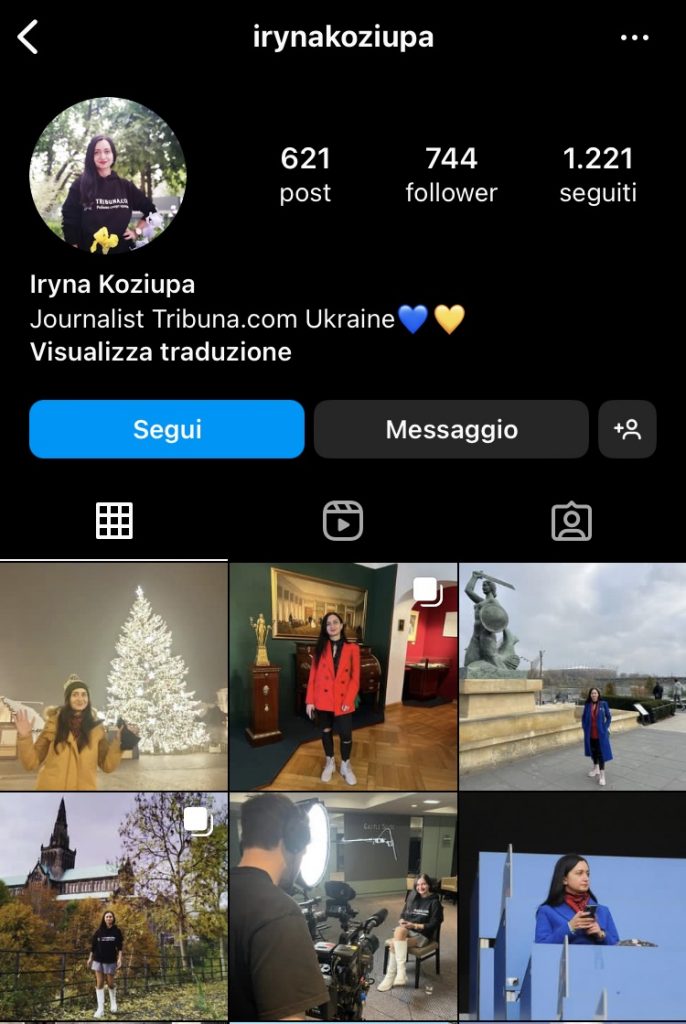686x1024 pixels.
Task: Show suggested accounts with add-person icon
Action: coord(627,430)
